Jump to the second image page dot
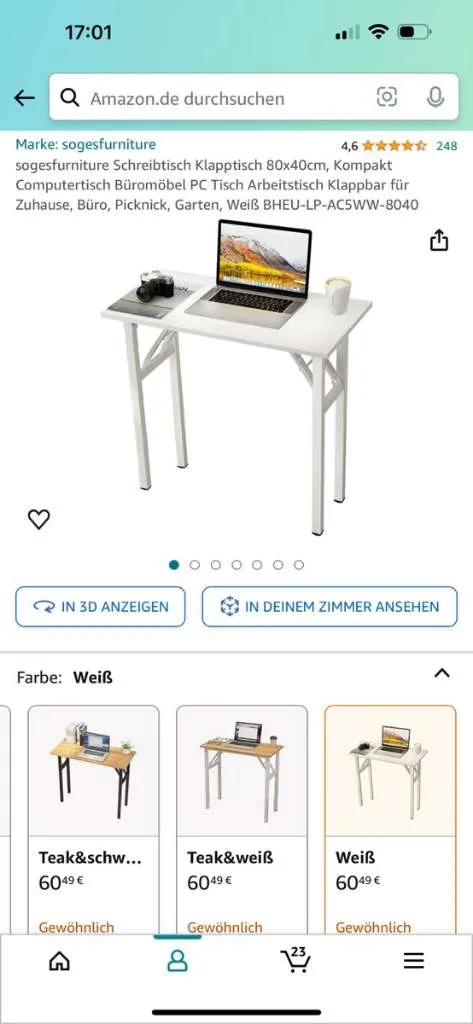Image resolution: width=473 pixels, height=1024 pixels. coord(195,565)
